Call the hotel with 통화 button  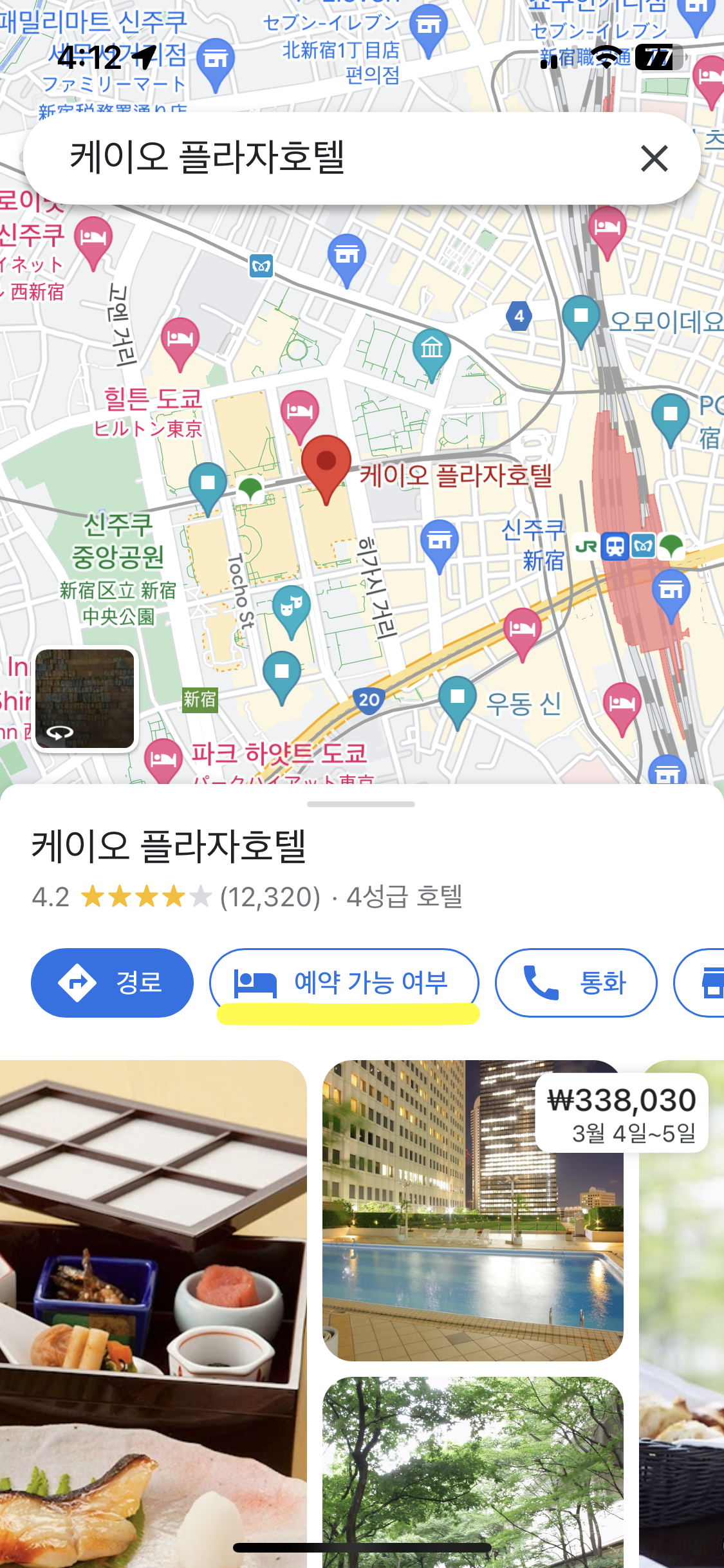coord(576,982)
